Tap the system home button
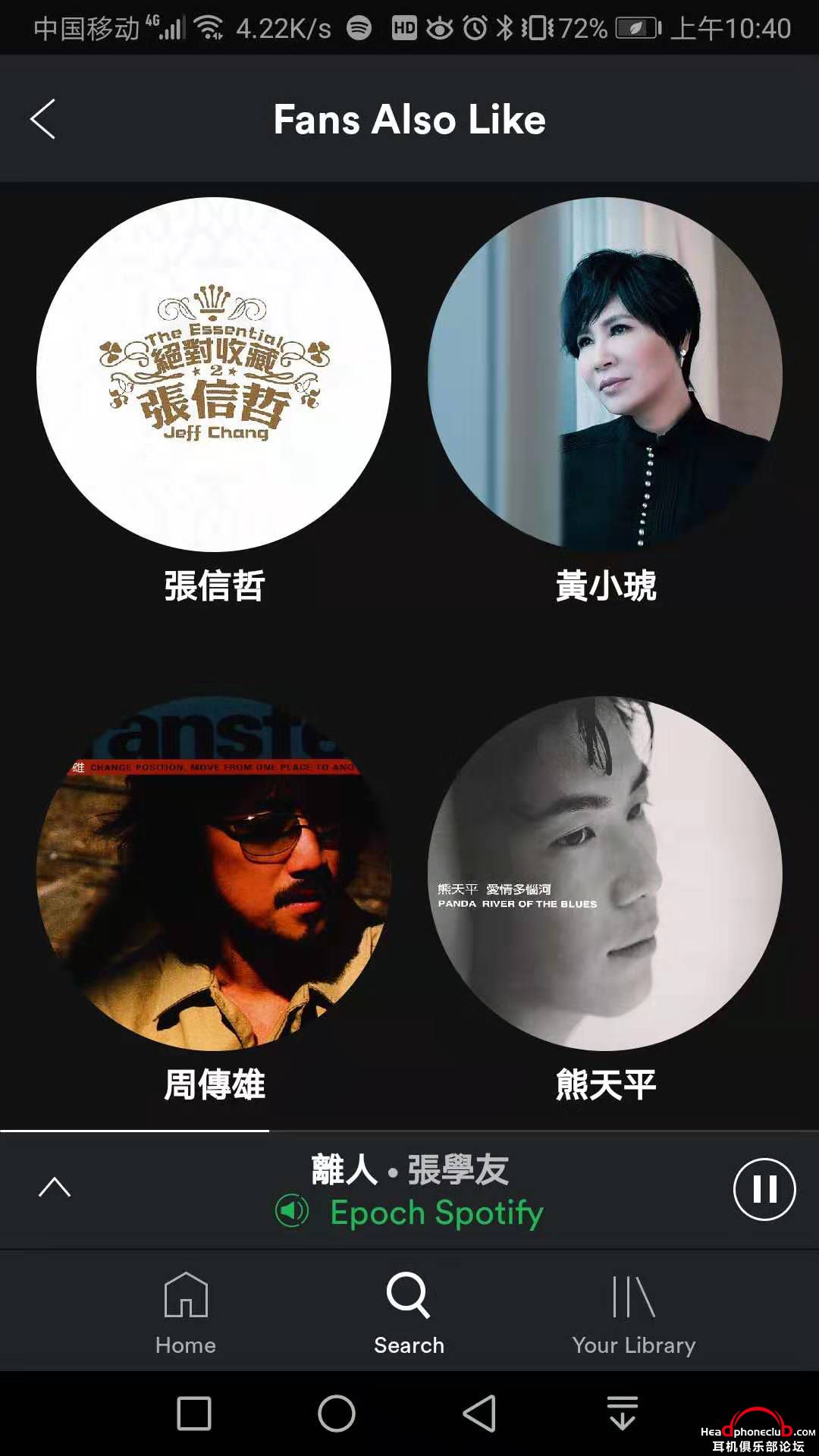 tap(336, 1414)
